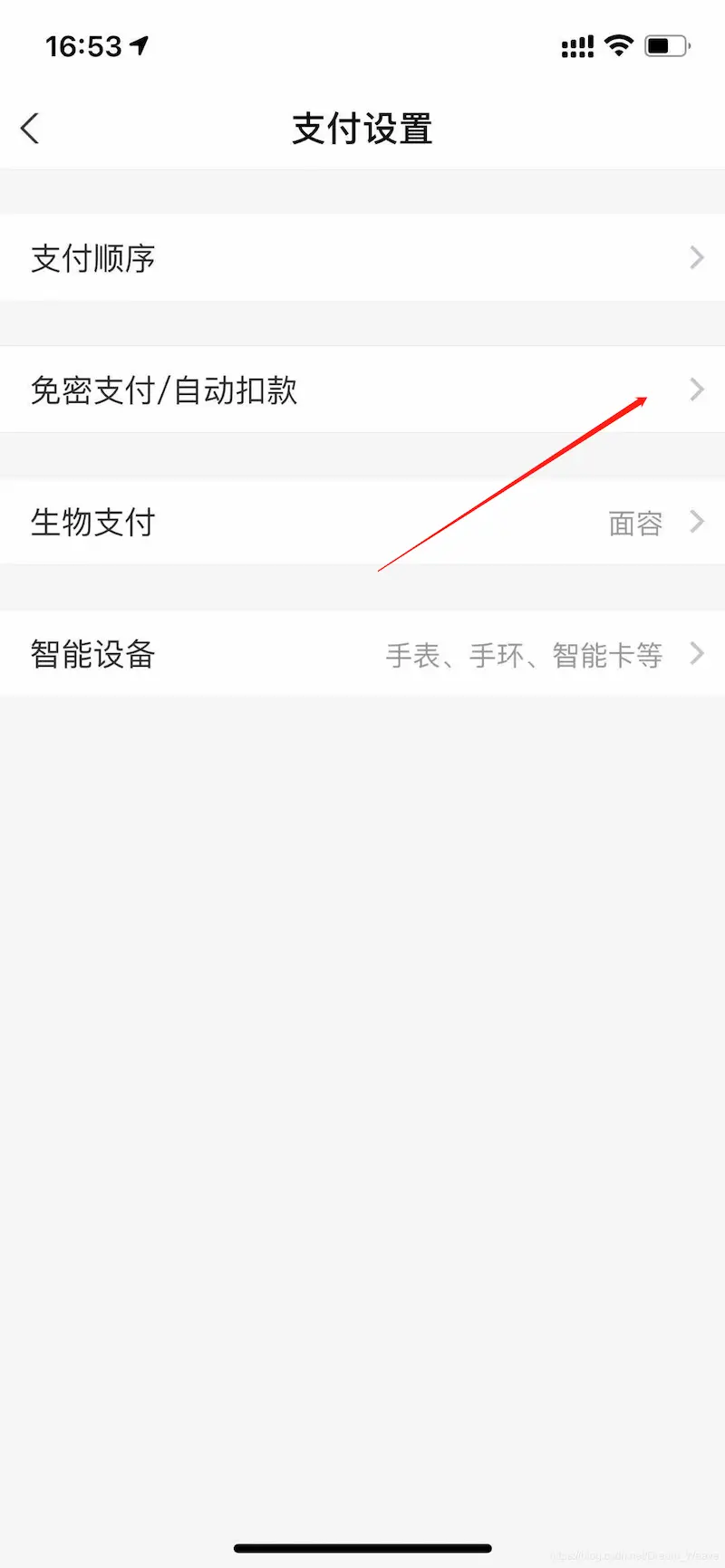725x1568 pixels.
Task: Open 免密支付/自动扣款 settings
Action: 362,390
